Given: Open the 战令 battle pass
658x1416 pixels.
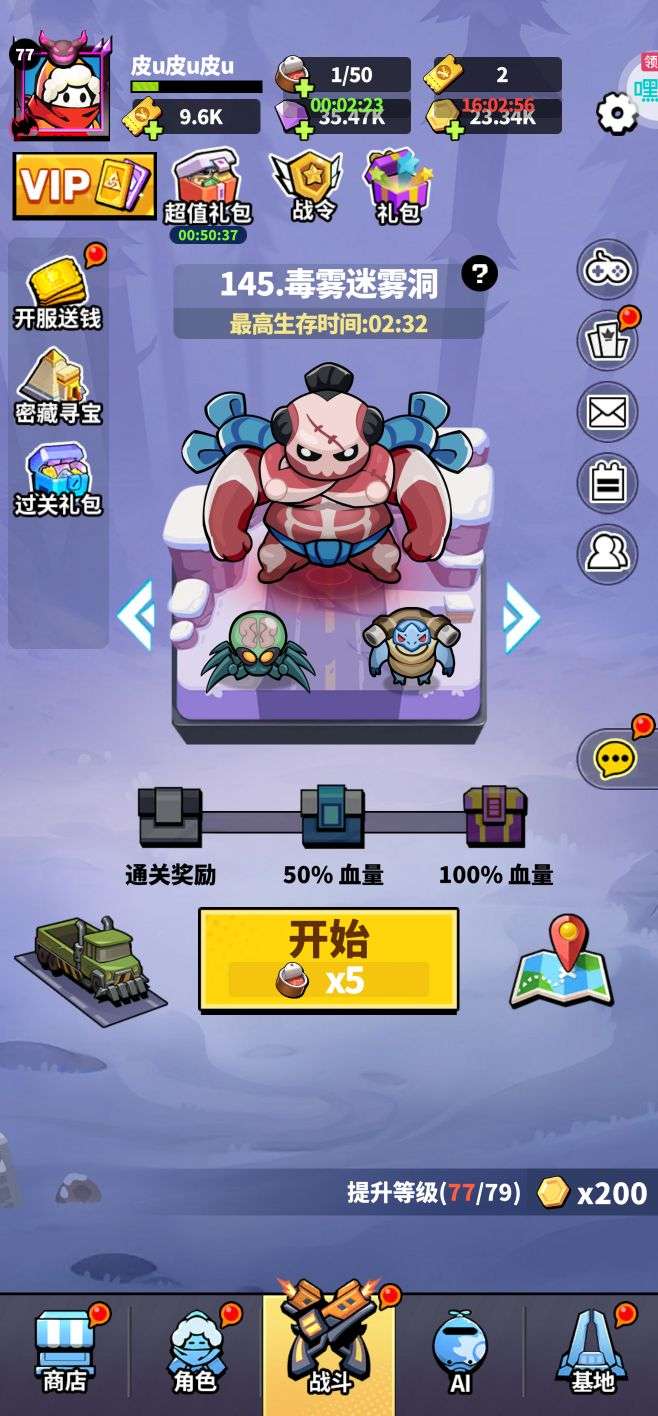Looking at the screenshot, I should click(x=314, y=186).
